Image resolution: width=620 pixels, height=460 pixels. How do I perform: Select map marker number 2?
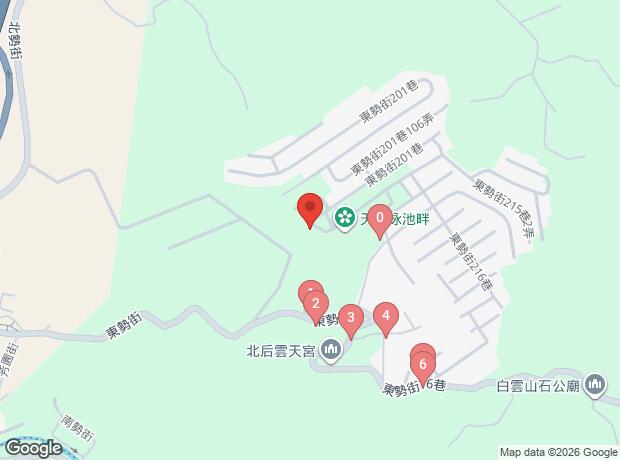315,305
